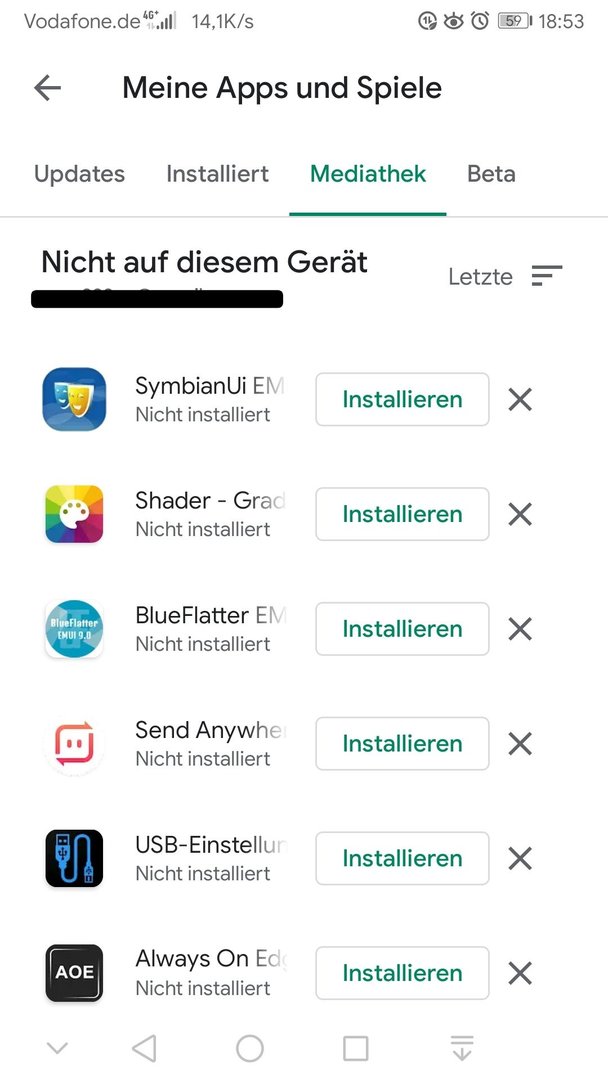Viewport: 608px width, 1080px height.
Task: Remove SymbianUi from the library
Action: [520, 399]
